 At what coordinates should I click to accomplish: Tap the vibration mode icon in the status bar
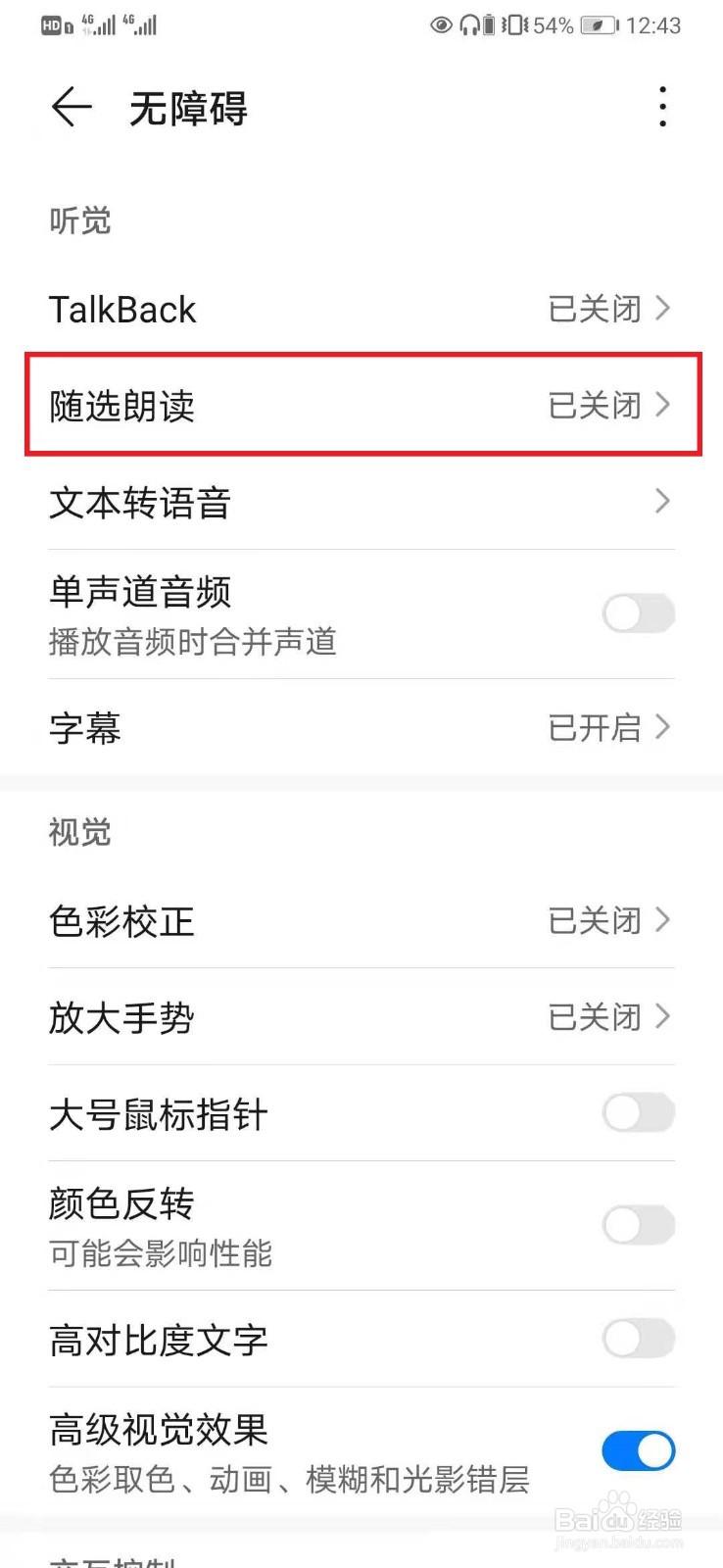tap(511, 25)
